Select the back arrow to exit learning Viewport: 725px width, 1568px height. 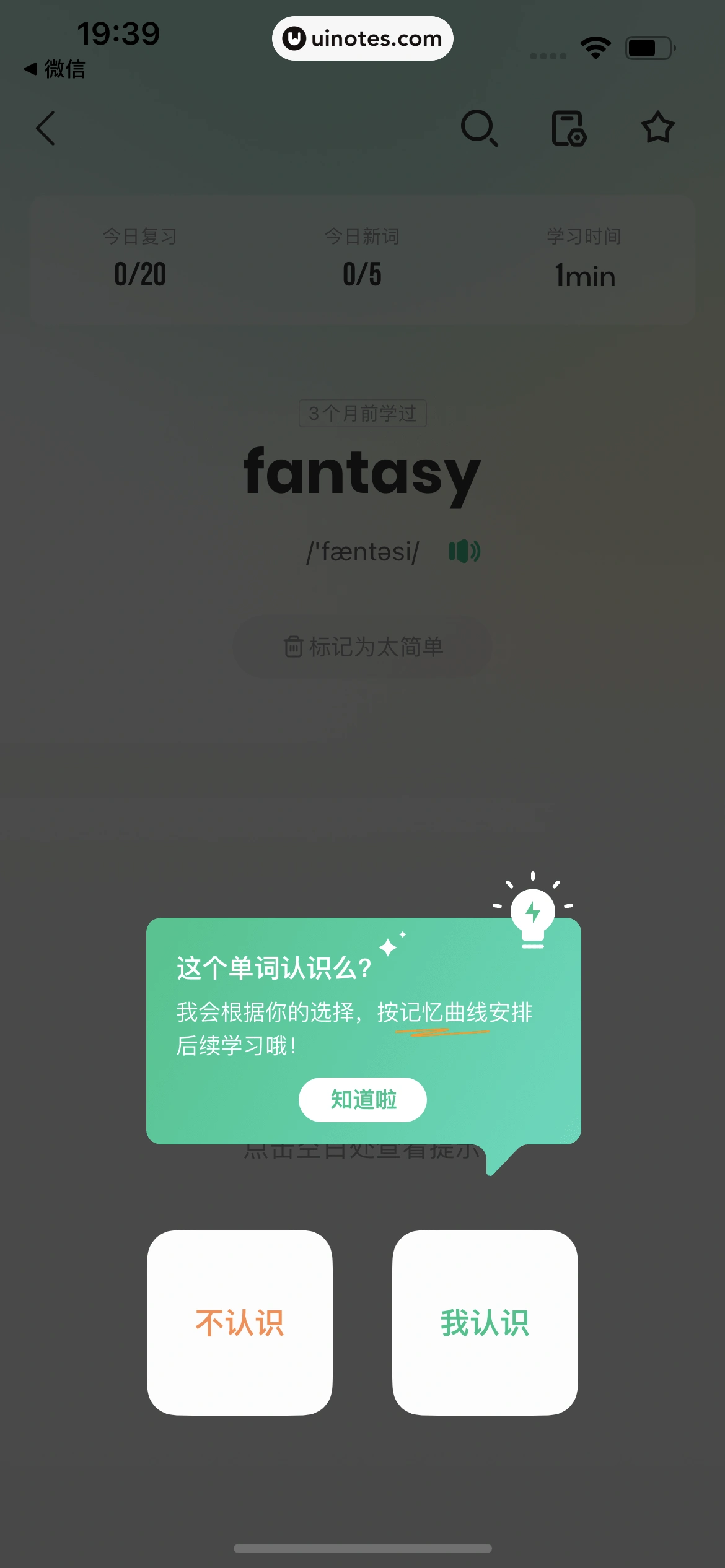(45, 128)
